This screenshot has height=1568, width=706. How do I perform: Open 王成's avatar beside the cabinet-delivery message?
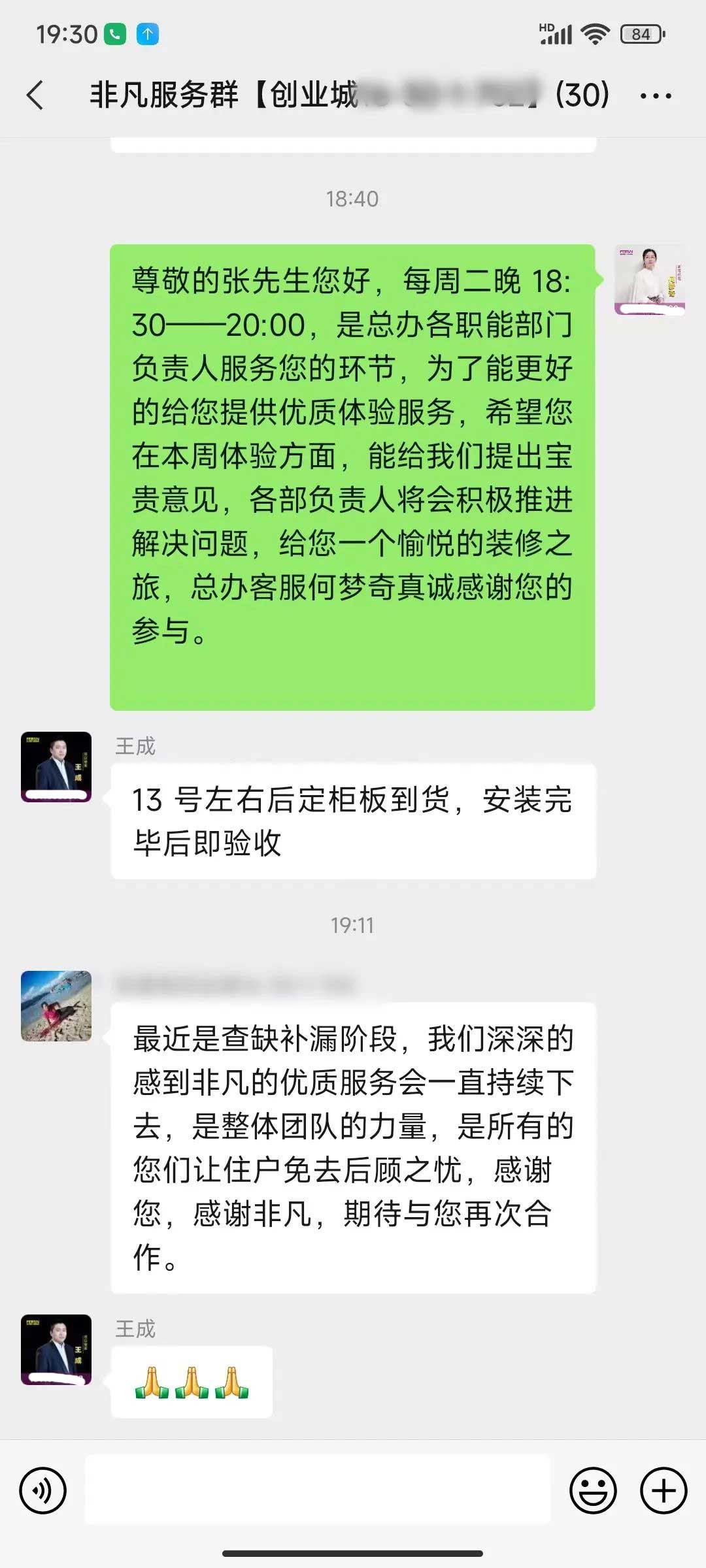56,767
